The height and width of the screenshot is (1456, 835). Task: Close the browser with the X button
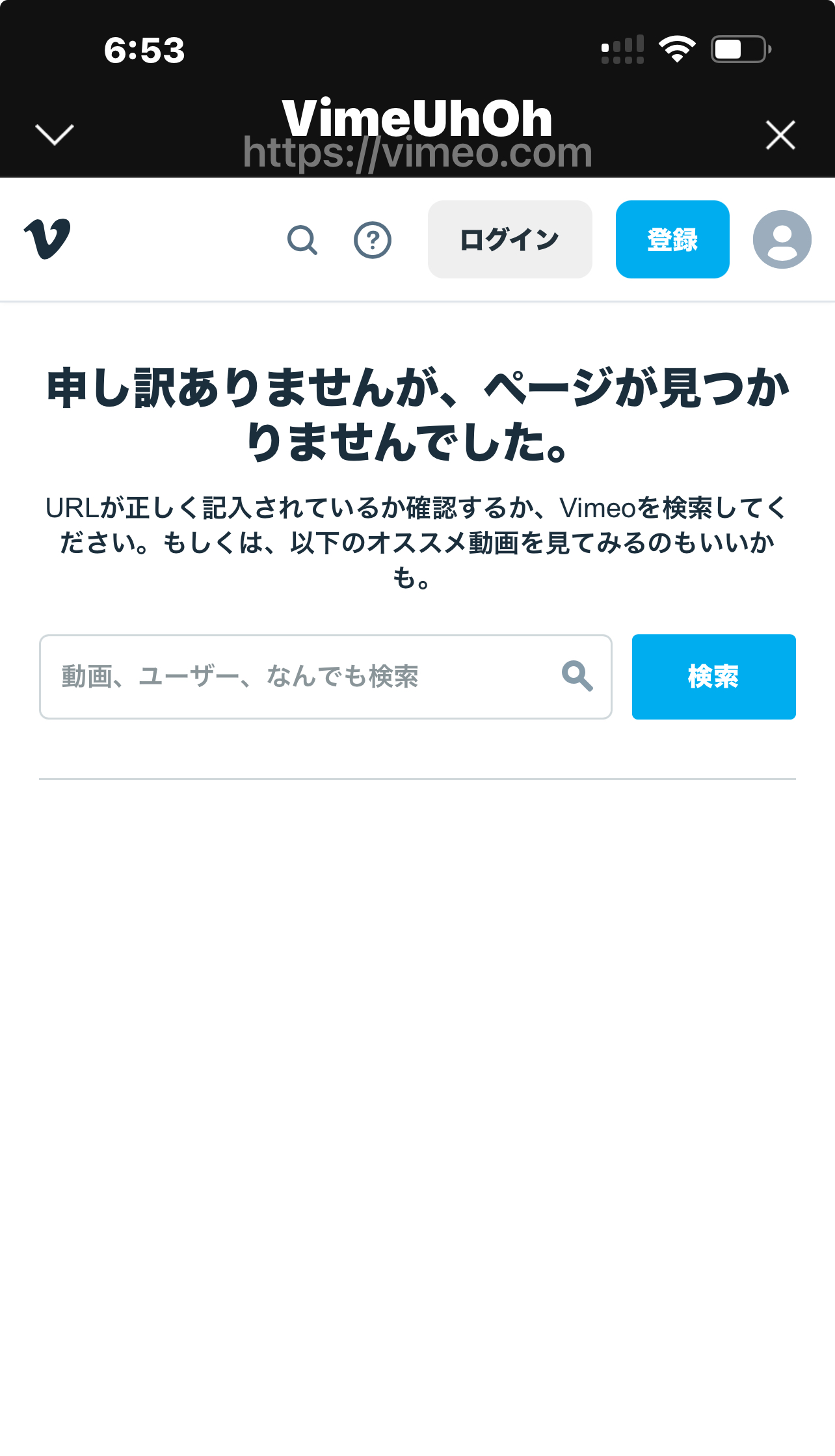point(780,135)
